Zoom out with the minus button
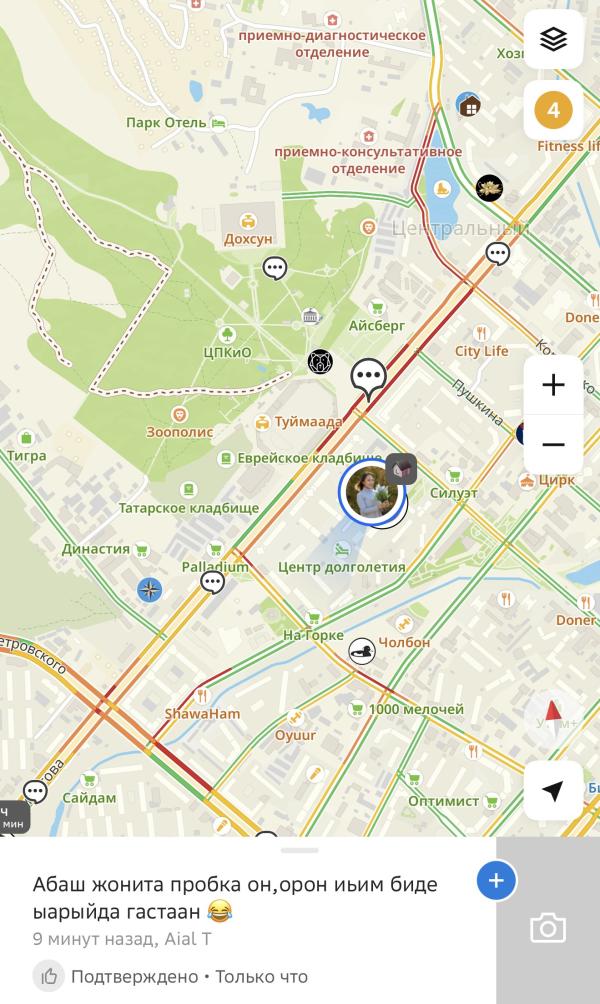The image size is (600, 1004). tap(553, 444)
